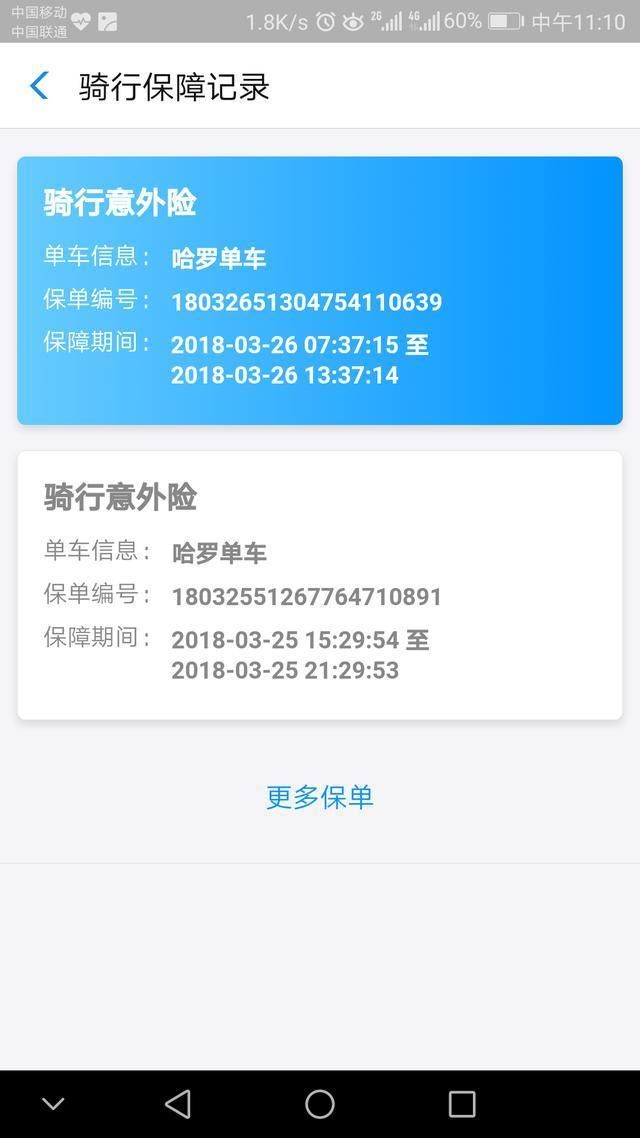
Task: Go to home via the circle button
Action: pos(320,1103)
